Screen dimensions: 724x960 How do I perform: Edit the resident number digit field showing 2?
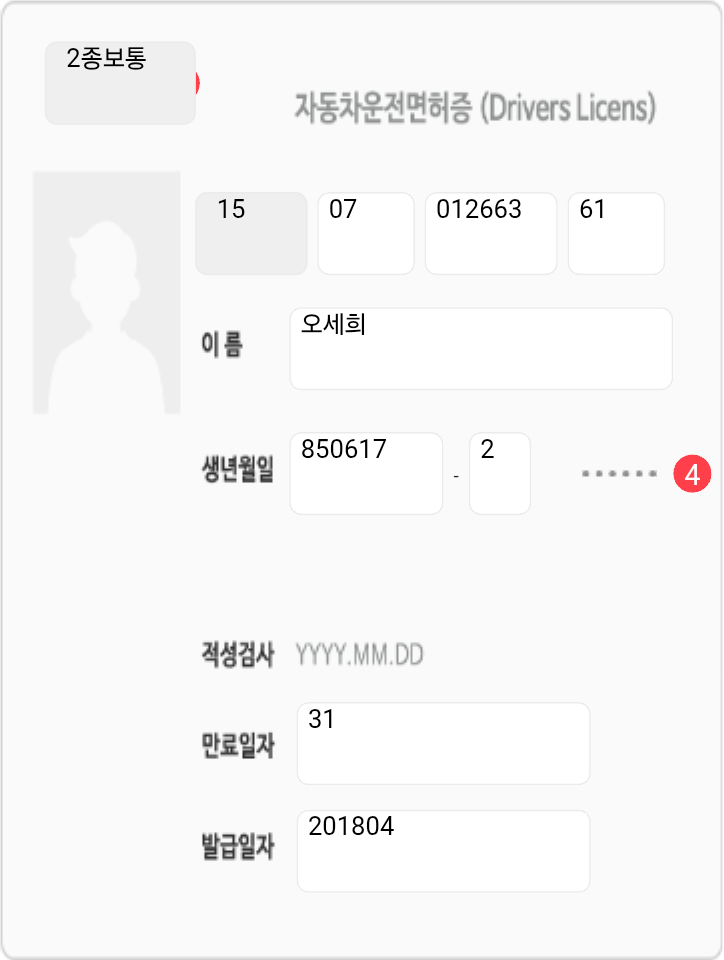click(x=499, y=473)
